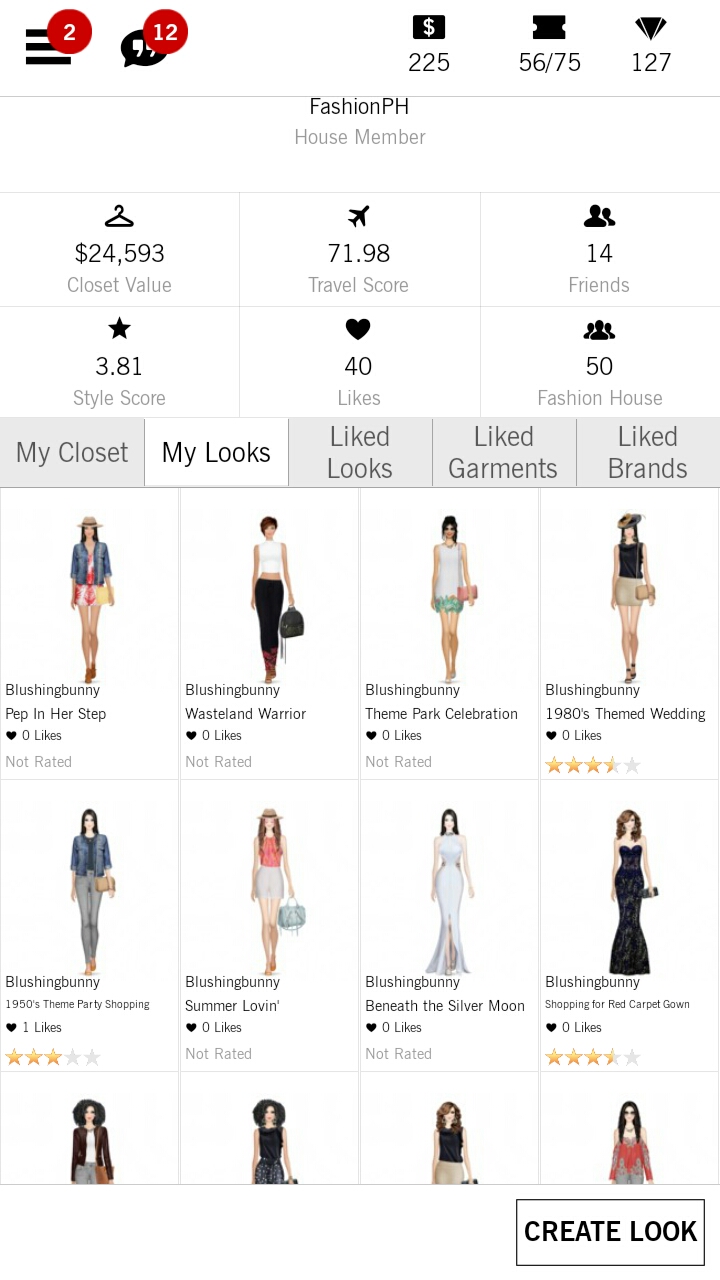The image size is (720, 1280).
Task: Select the My Looks tab
Action: (x=216, y=452)
